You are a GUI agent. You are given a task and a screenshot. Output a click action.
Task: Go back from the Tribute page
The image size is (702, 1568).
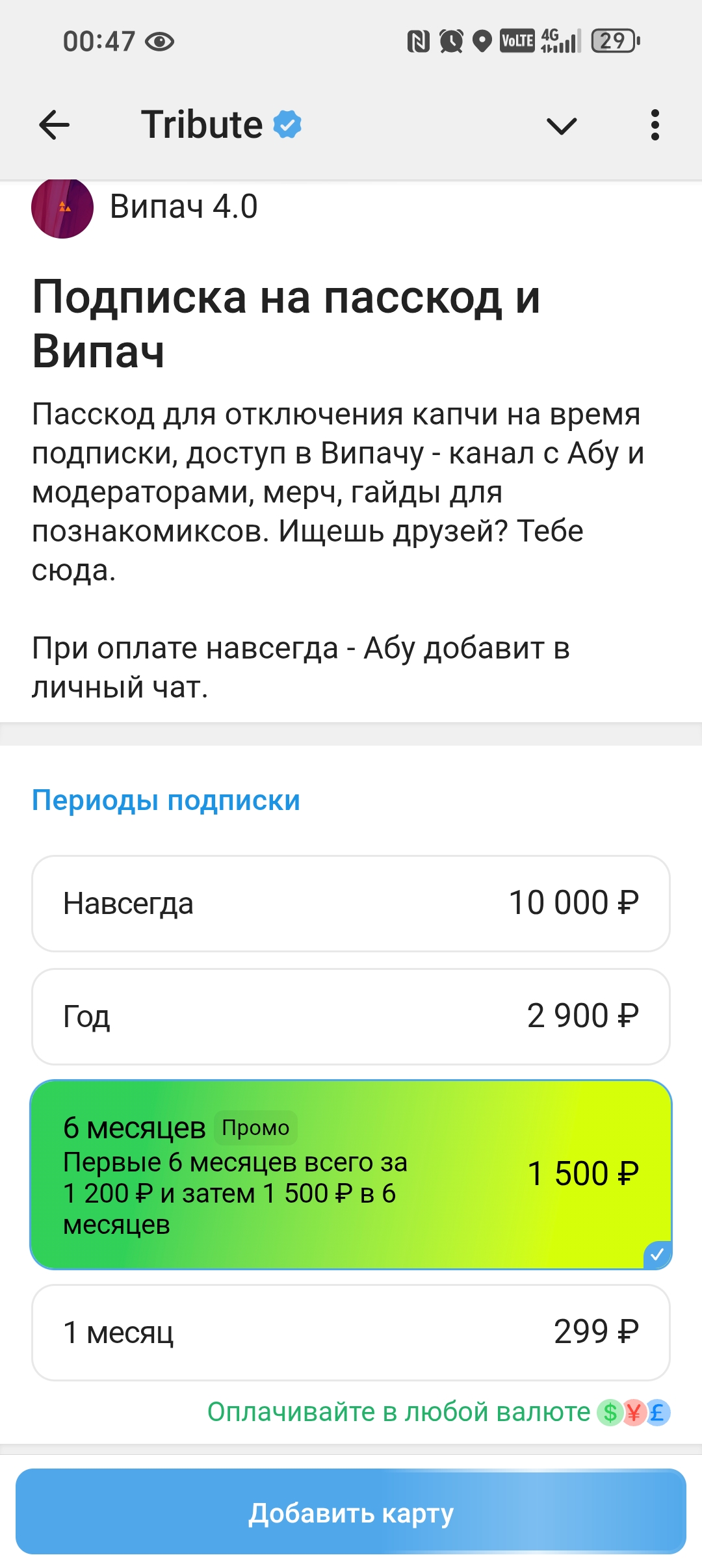[x=55, y=125]
